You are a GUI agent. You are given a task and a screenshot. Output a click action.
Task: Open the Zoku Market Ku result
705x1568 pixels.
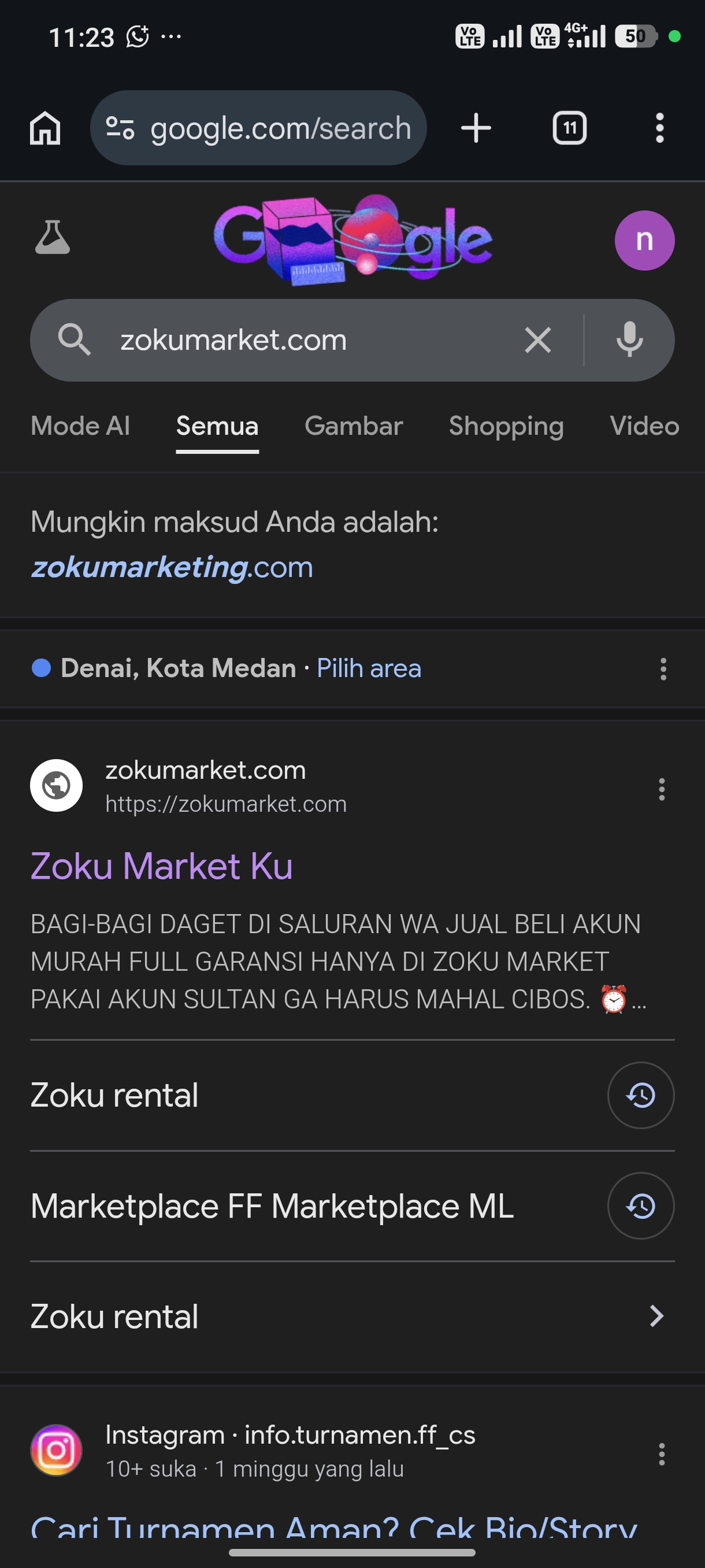pyautogui.click(x=162, y=866)
